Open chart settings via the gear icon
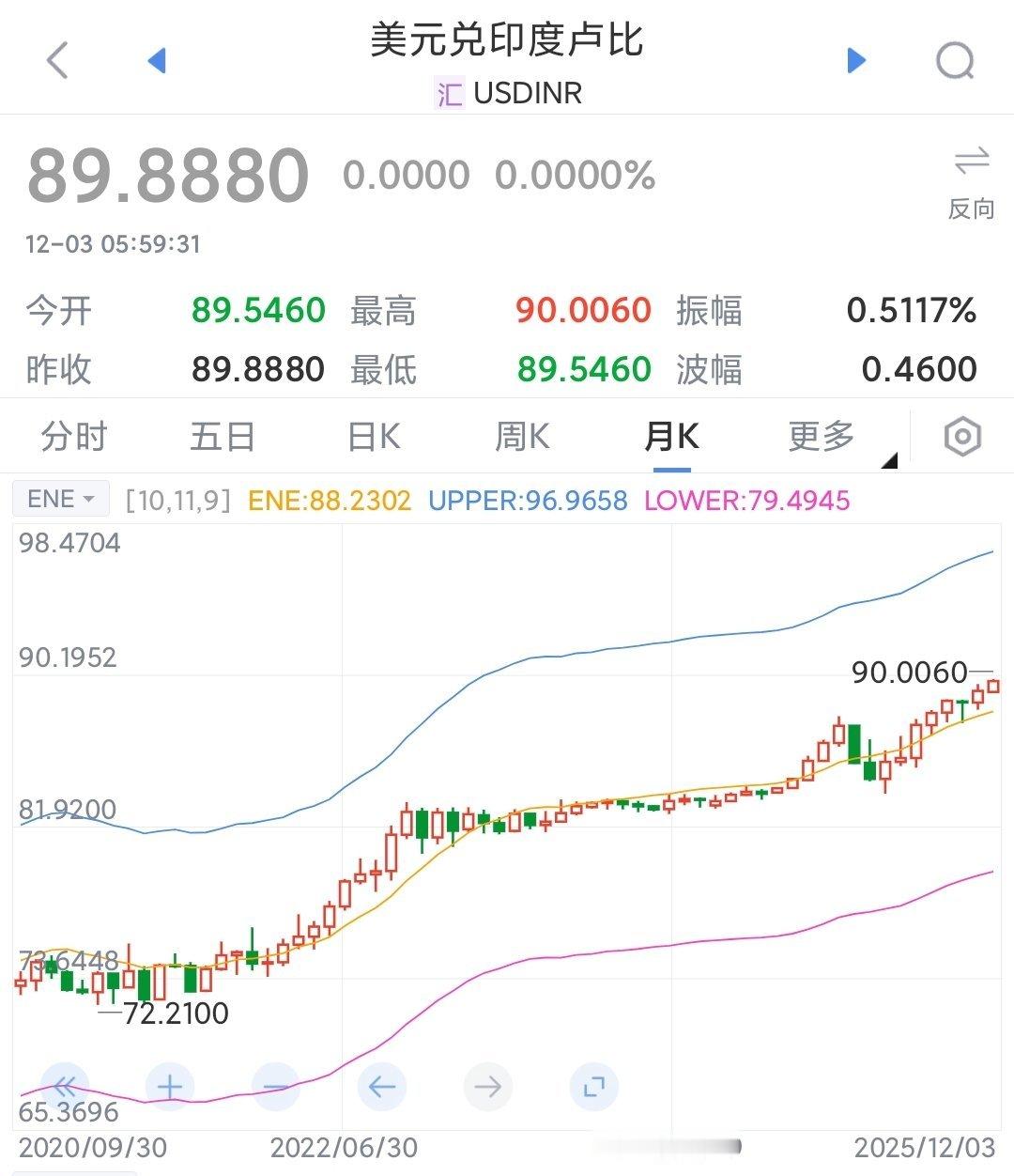This screenshot has width=1014, height=1176. pyautogui.click(x=963, y=436)
